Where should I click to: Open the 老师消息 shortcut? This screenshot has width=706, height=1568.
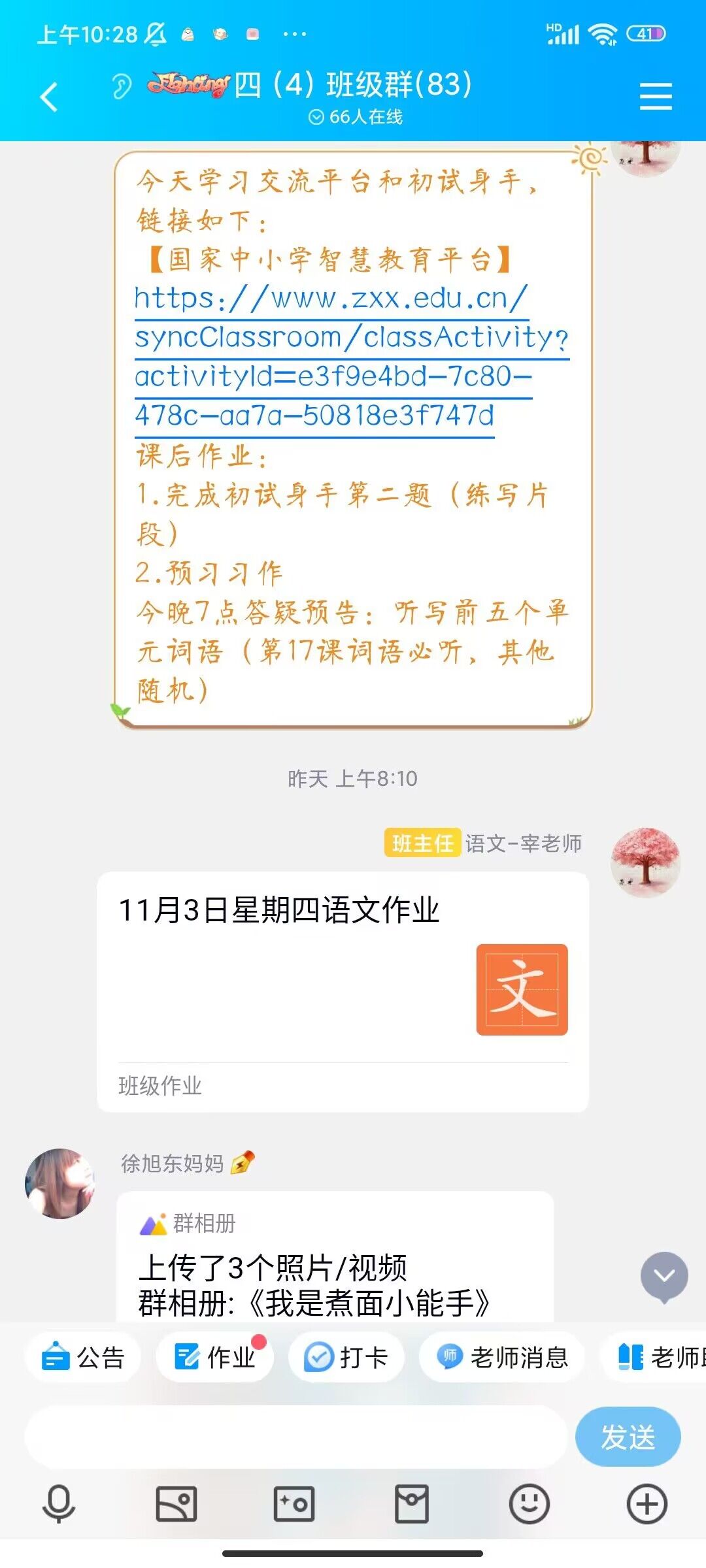(x=502, y=1357)
